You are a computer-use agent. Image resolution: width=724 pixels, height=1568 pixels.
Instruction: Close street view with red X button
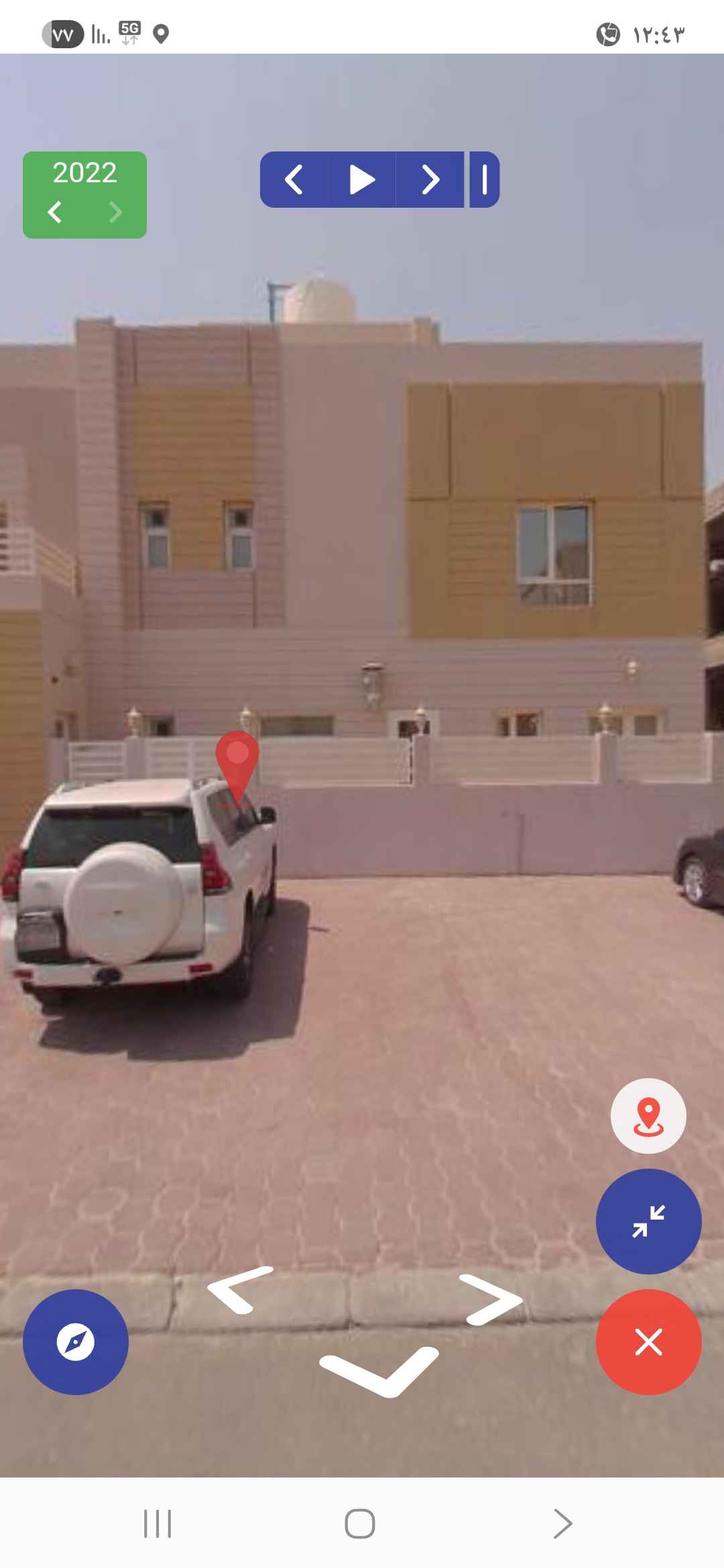[648, 1342]
